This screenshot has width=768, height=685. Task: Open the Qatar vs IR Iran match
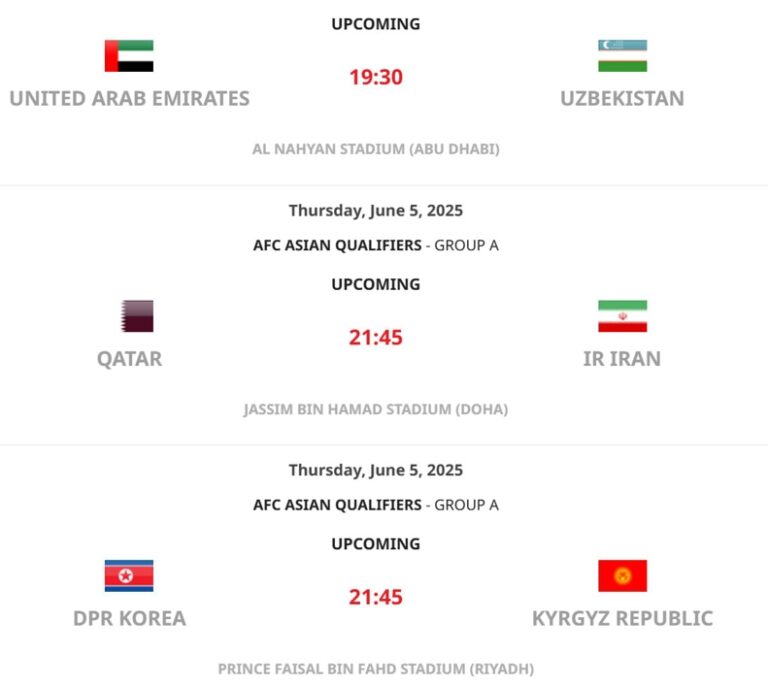tap(375, 338)
